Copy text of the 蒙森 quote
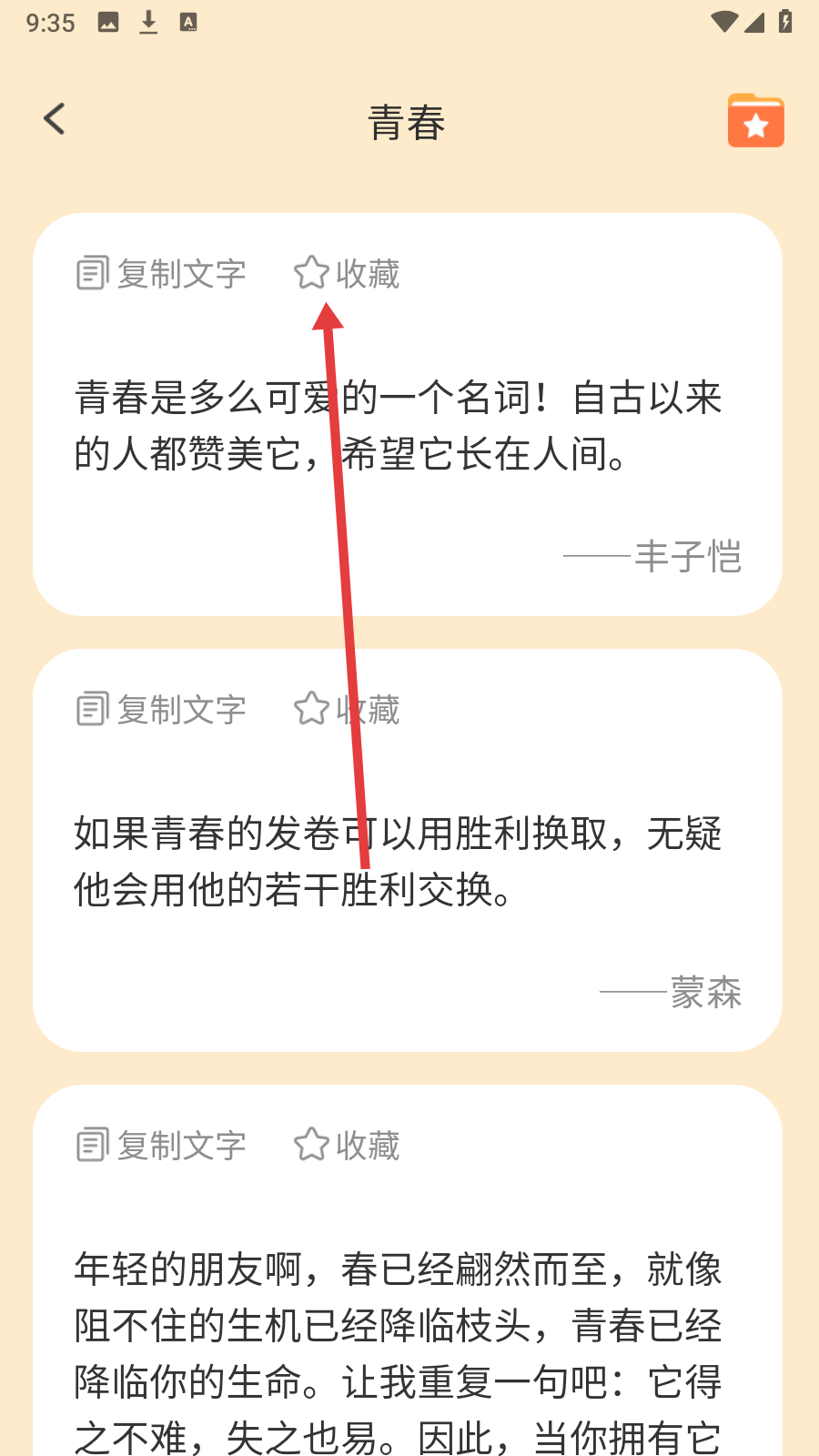Screen dimensions: 819x1456 click(162, 709)
